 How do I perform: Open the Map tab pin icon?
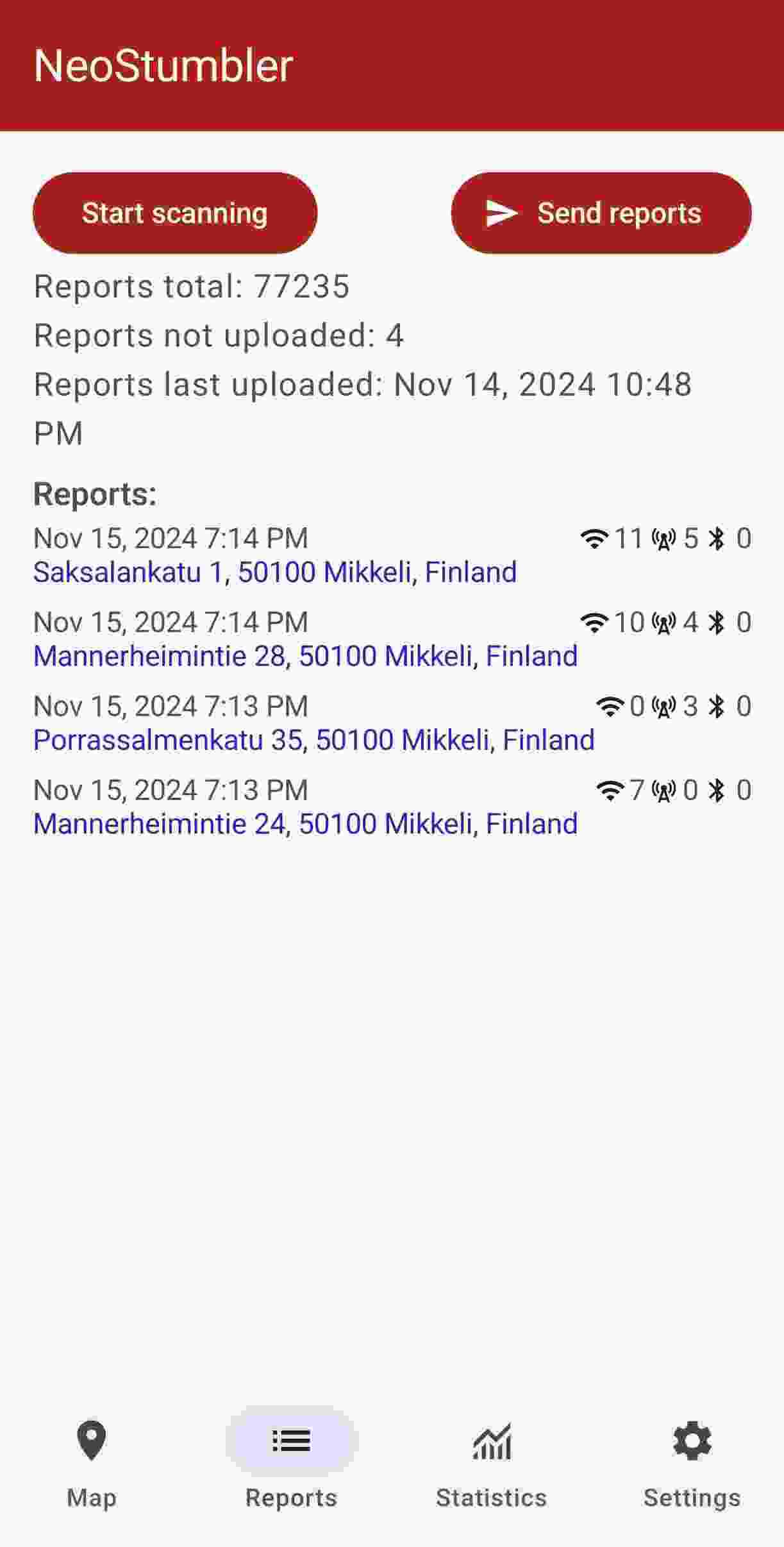(92, 1441)
